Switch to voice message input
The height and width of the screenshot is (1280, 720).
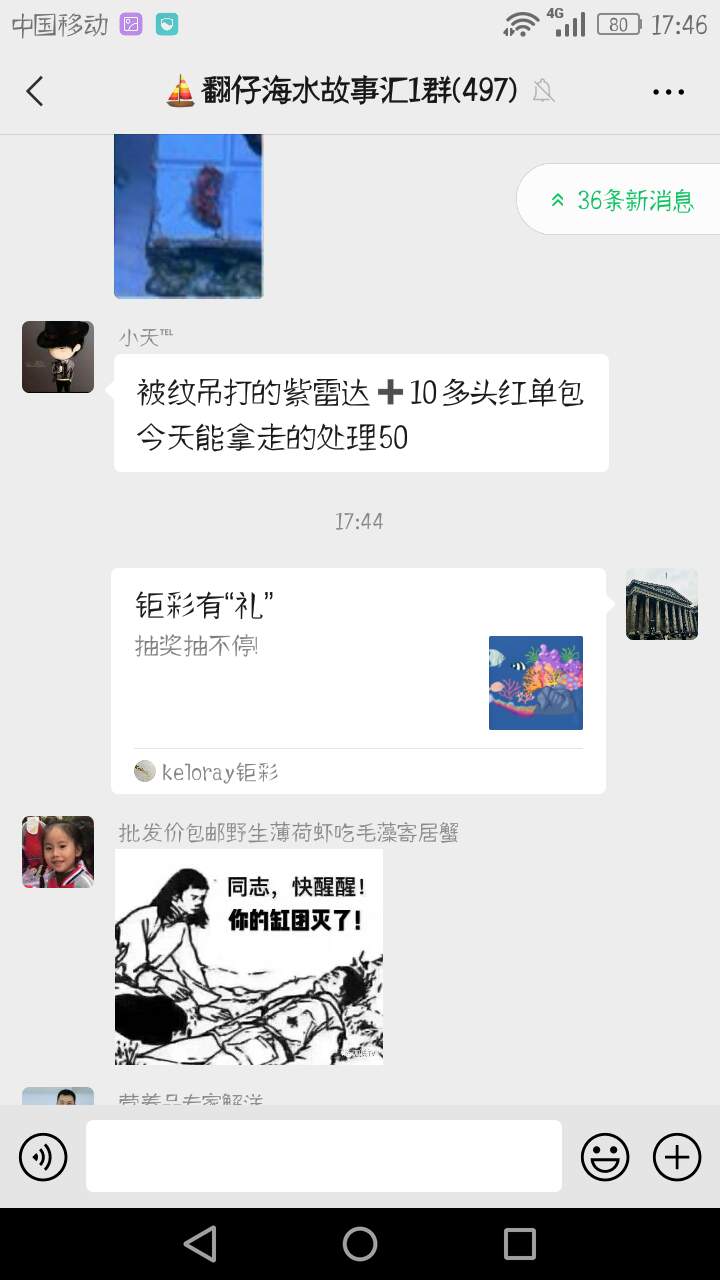(43, 1157)
